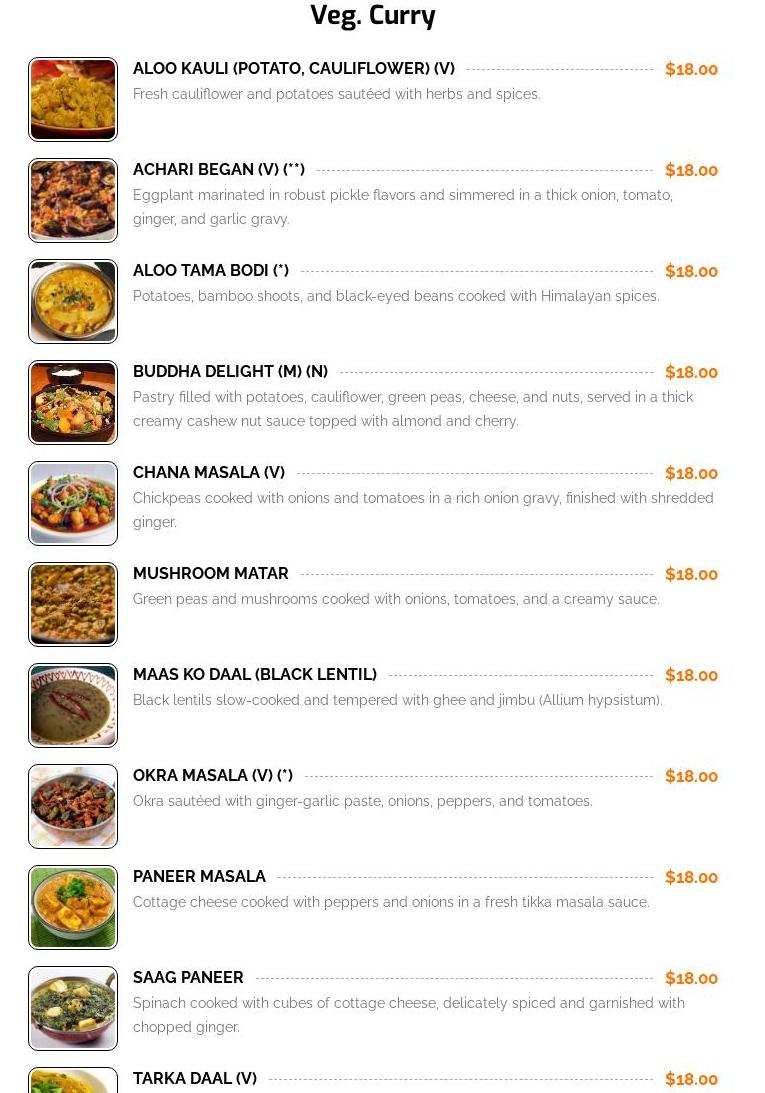Open the Maas Ko Daal photo
The width and height of the screenshot is (765, 1093).
tap(73, 706)
